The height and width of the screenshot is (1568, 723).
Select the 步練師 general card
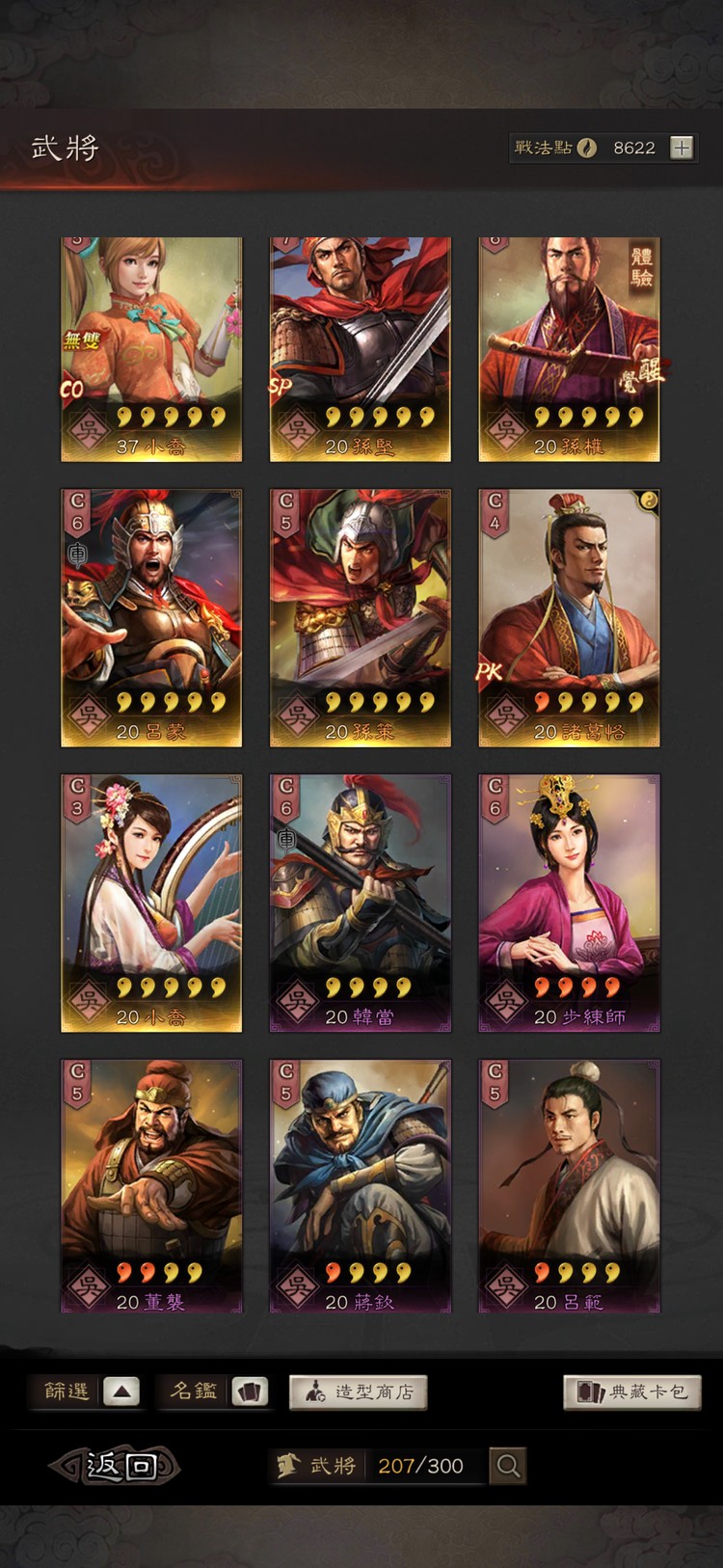tap(569, 903)
